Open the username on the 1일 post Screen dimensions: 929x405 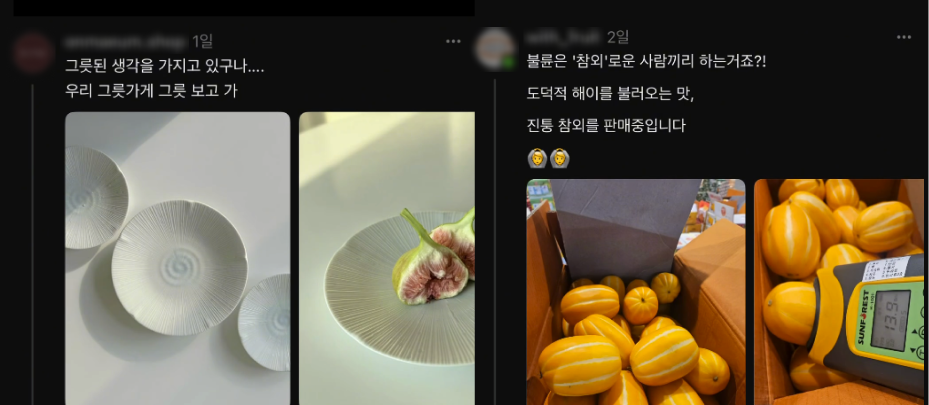pos(124,42)
